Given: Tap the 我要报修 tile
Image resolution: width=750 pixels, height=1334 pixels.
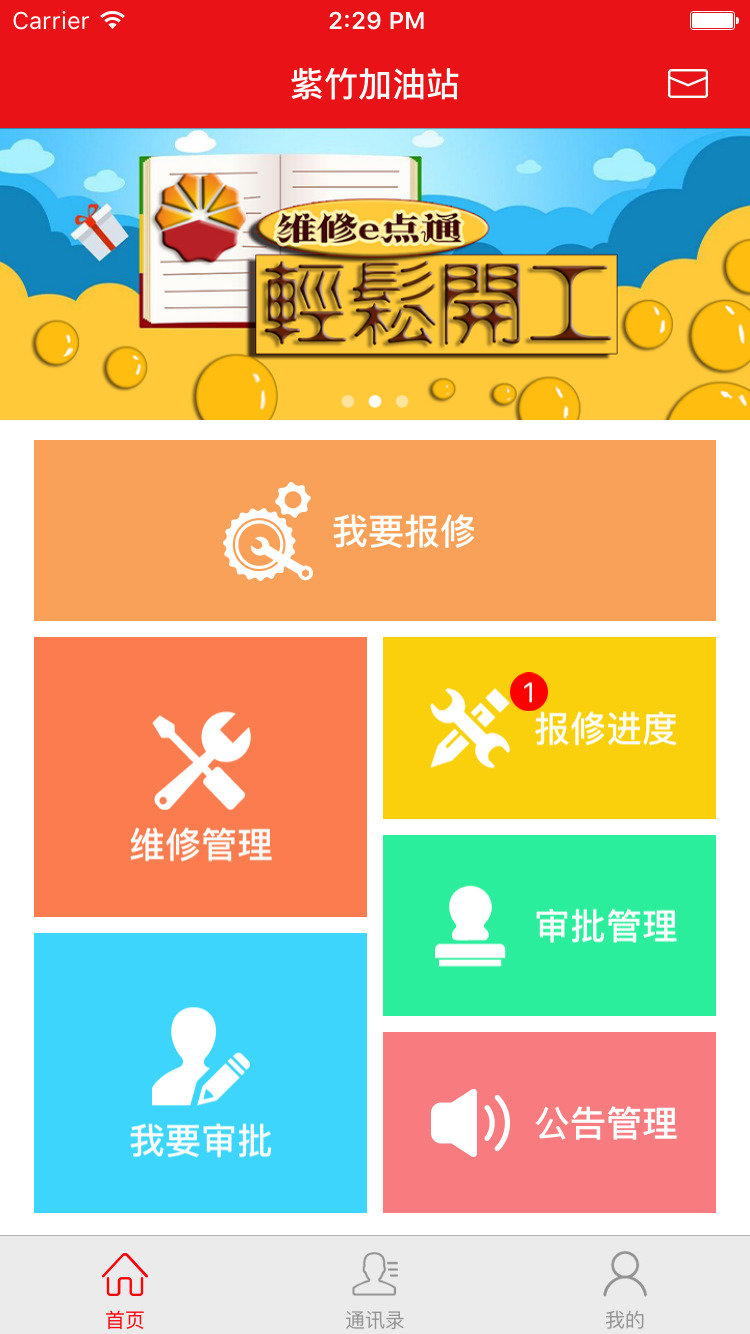Looking at the screenshot, I should click(x=375, y=530).
